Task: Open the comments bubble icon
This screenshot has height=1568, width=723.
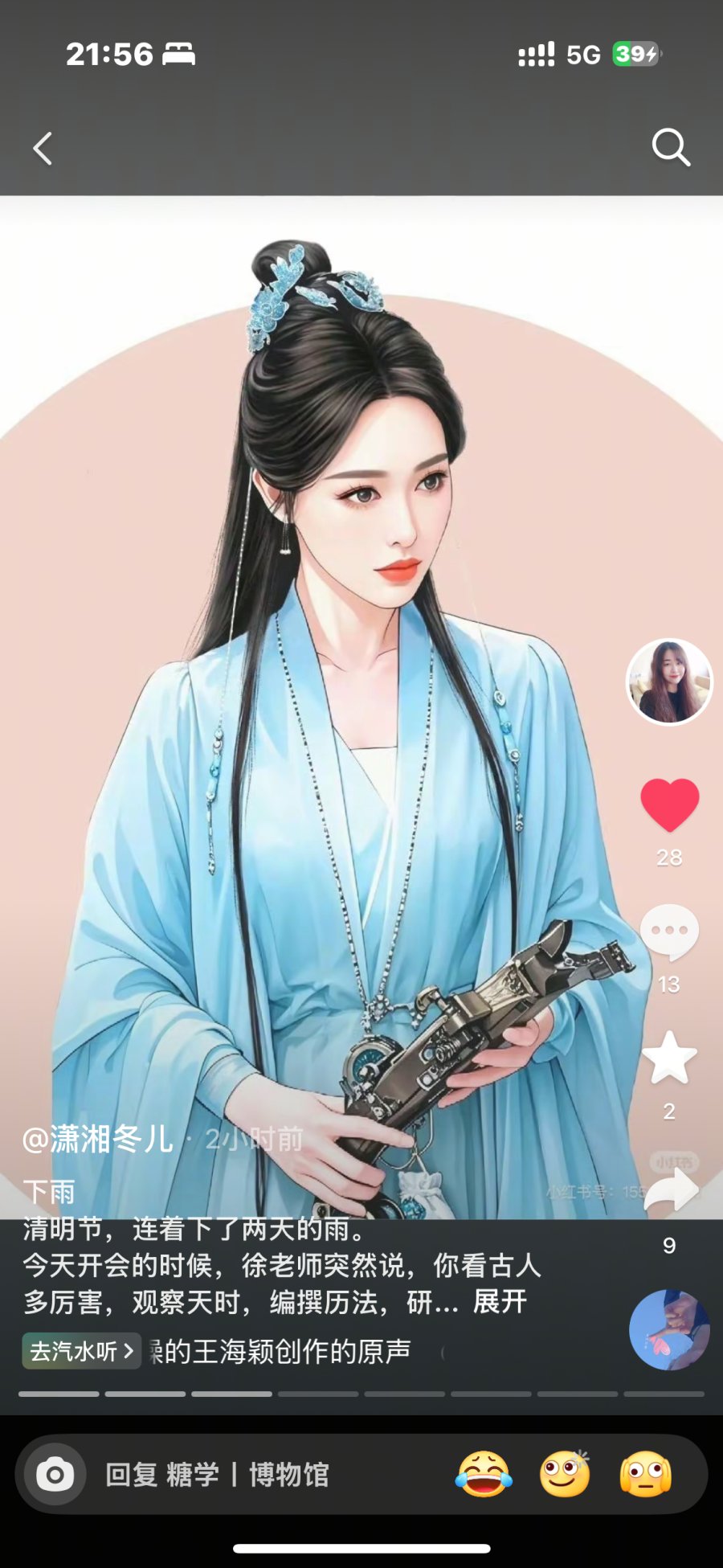Action: 669,931
